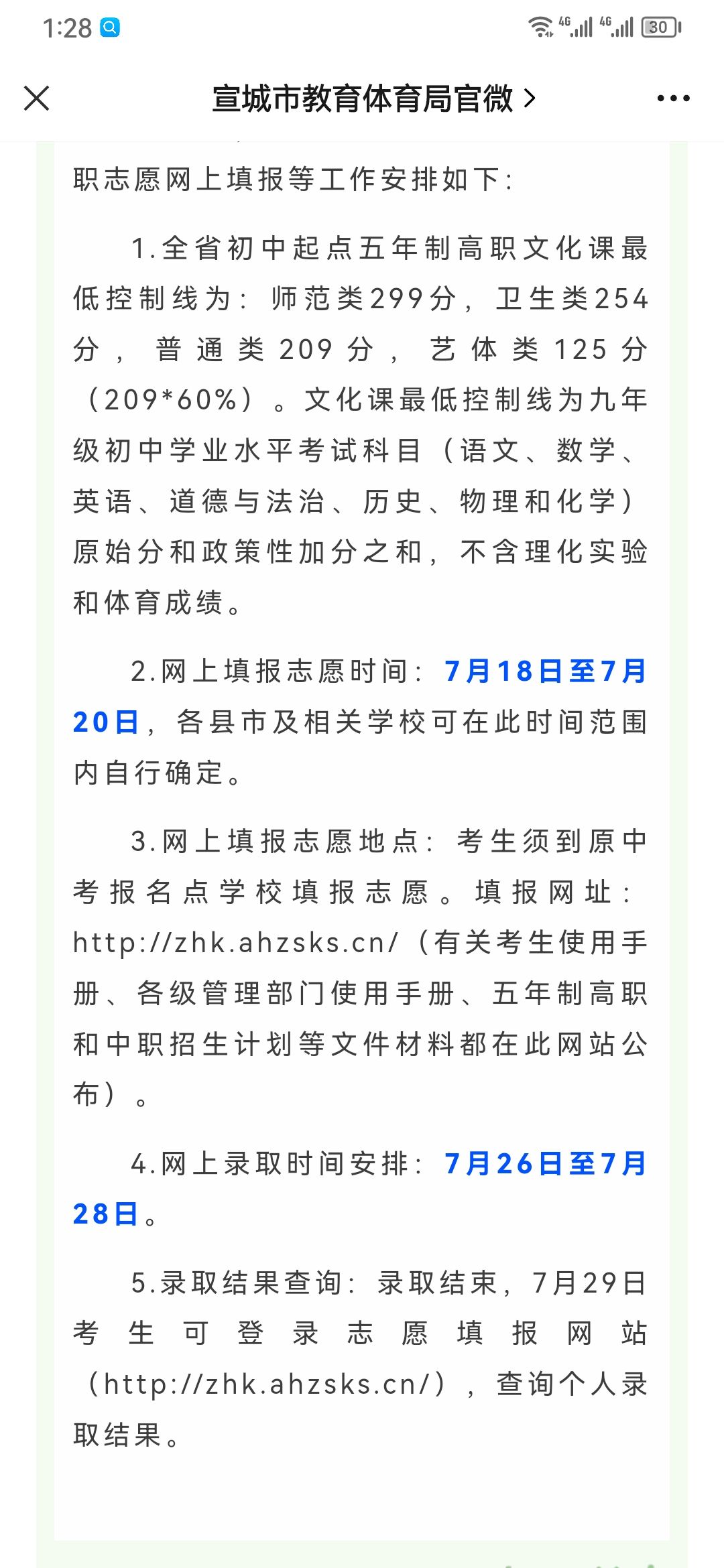Open the three-dot more options menu
The height and width of the screenshot is (1568, 724).
(x=673, y=99)
